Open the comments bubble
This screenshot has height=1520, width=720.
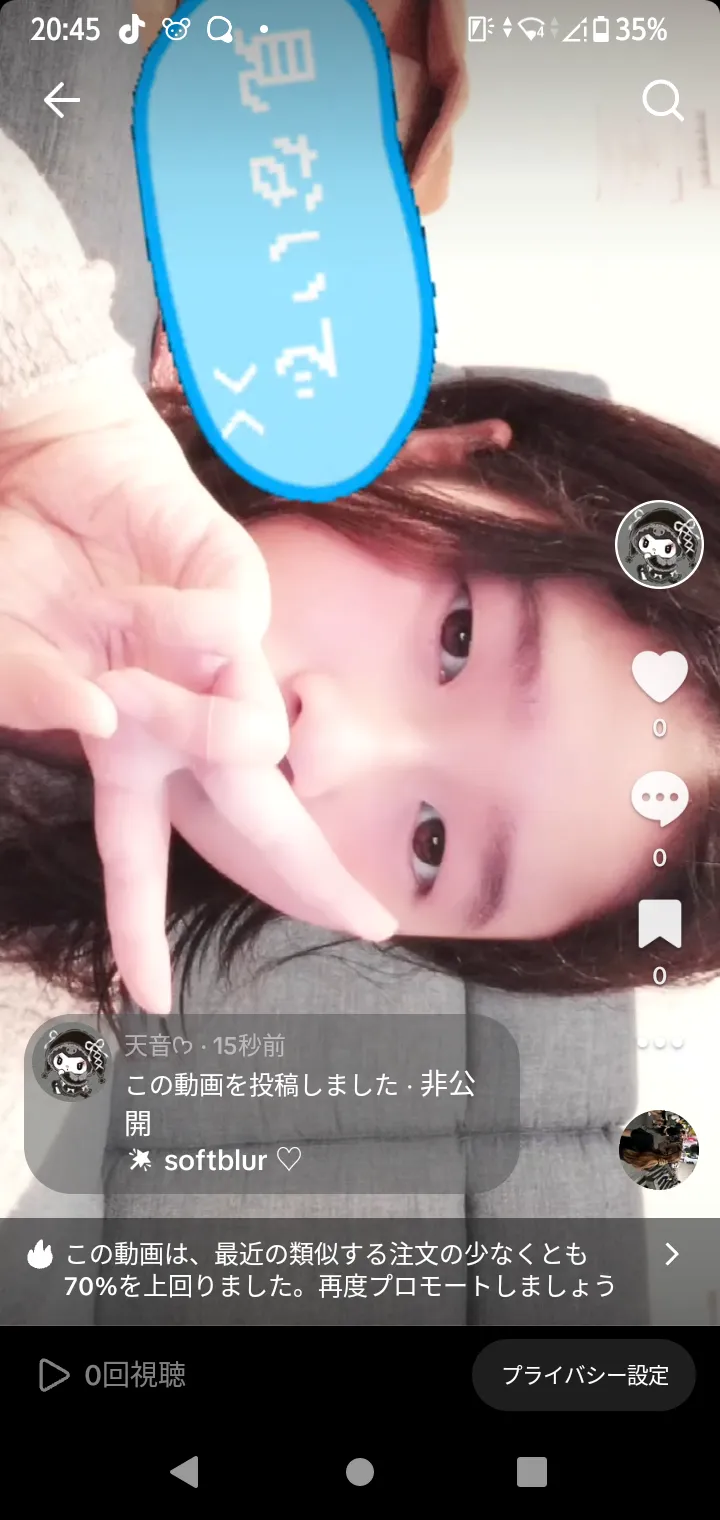(x=660, y=799)
